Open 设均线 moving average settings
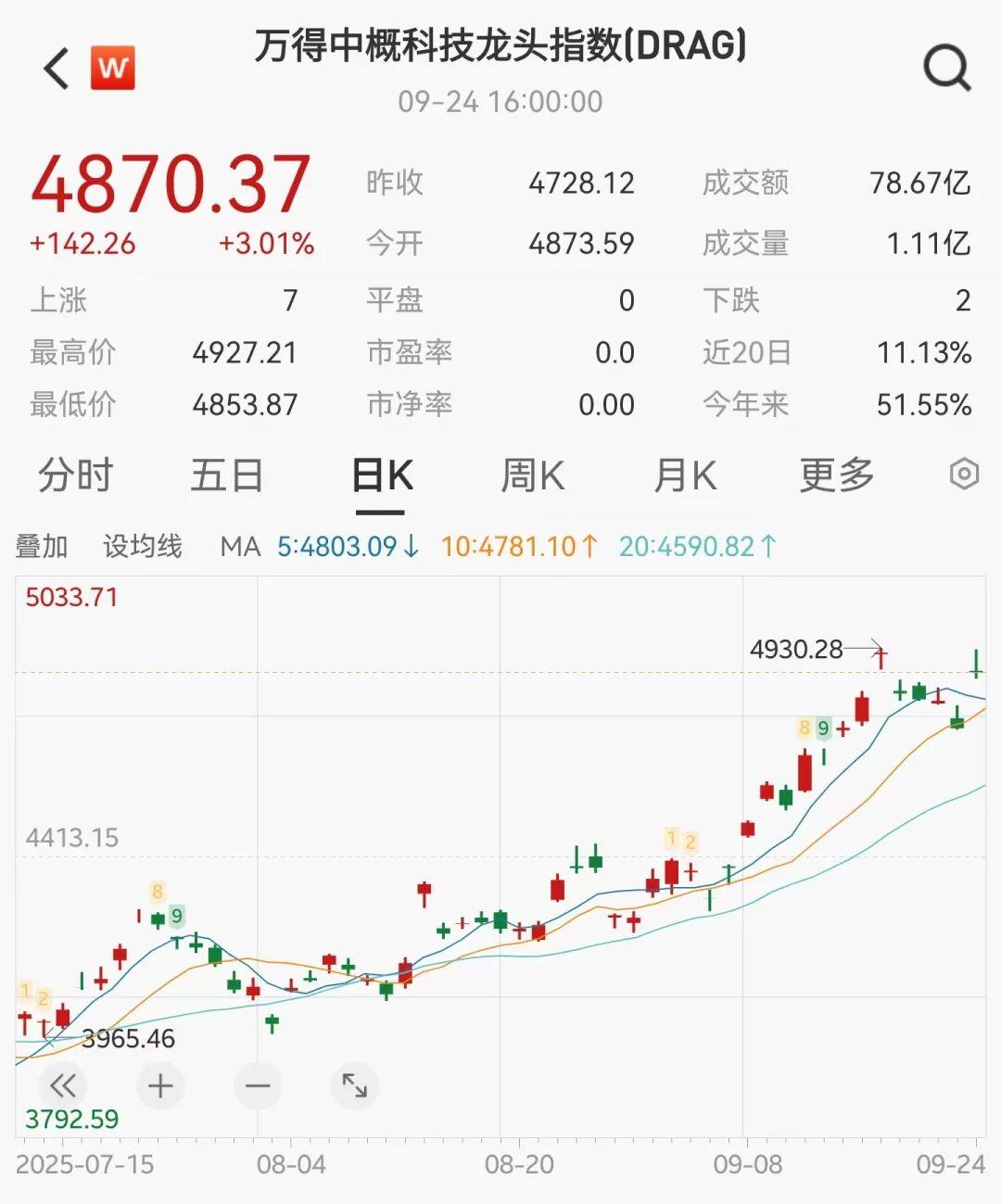The height and width of the screenshot is (1204, 1001). point(142,547)
